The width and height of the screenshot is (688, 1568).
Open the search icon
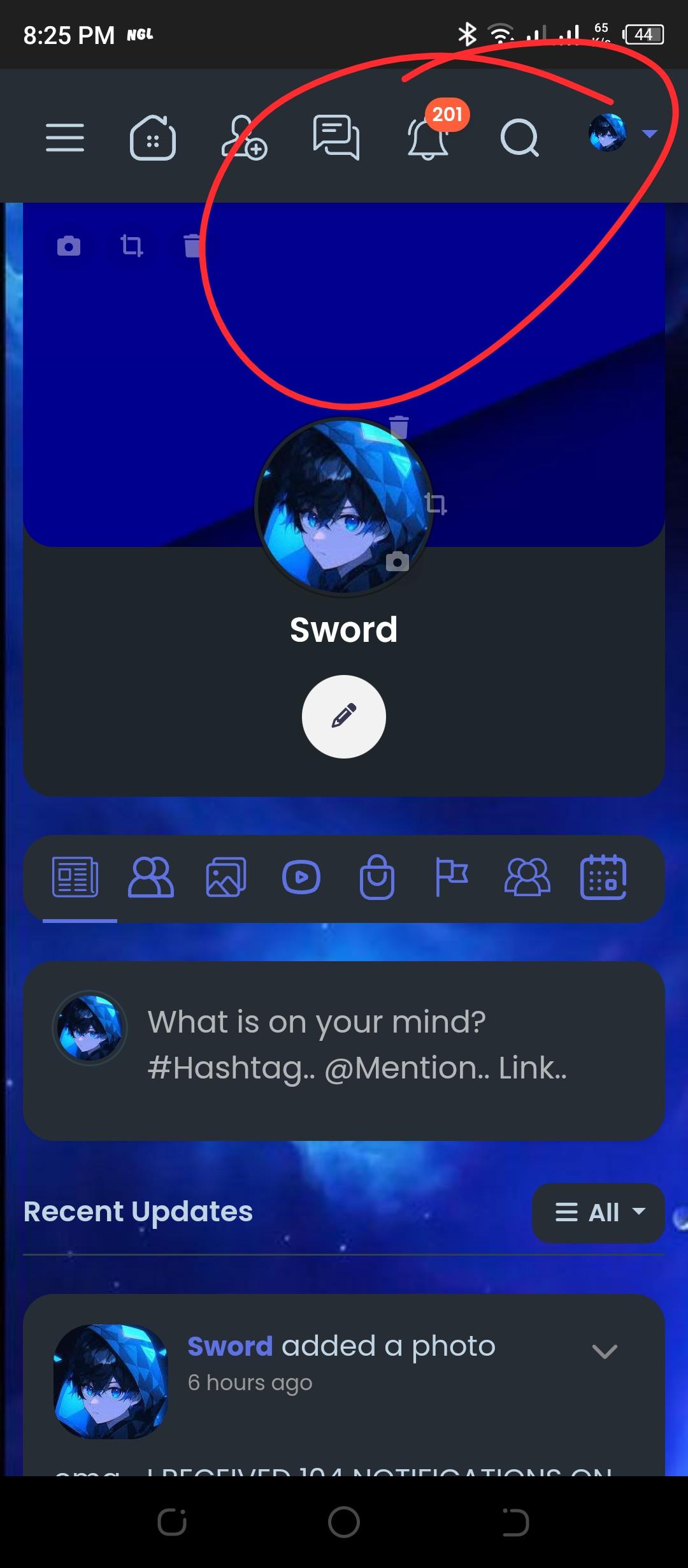[519, 137]
